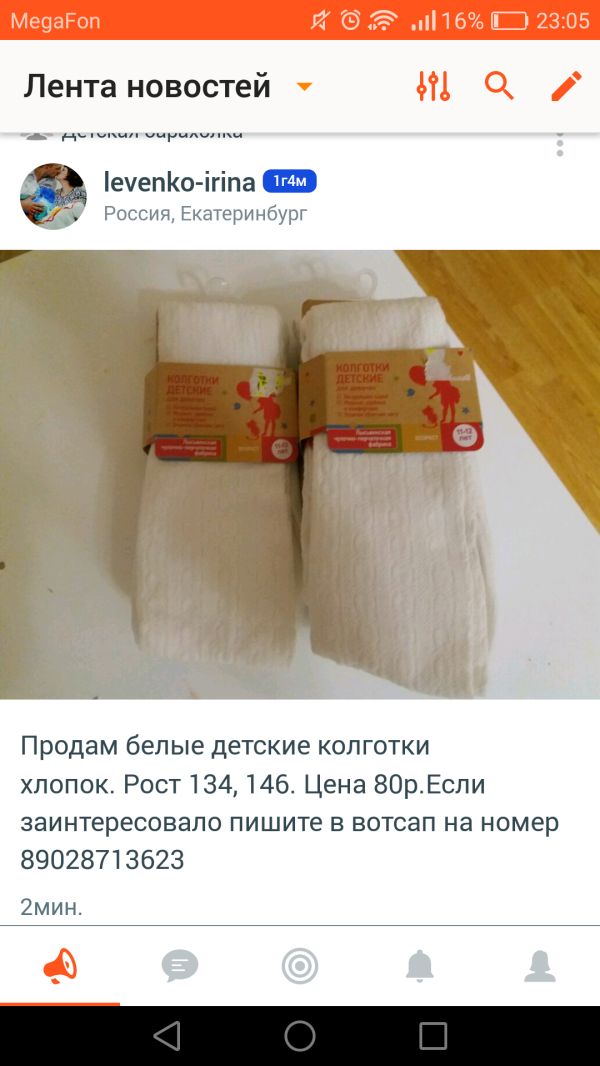Compose a new post with the pencil icon
600x1066 pixels.
click(566, 86)
